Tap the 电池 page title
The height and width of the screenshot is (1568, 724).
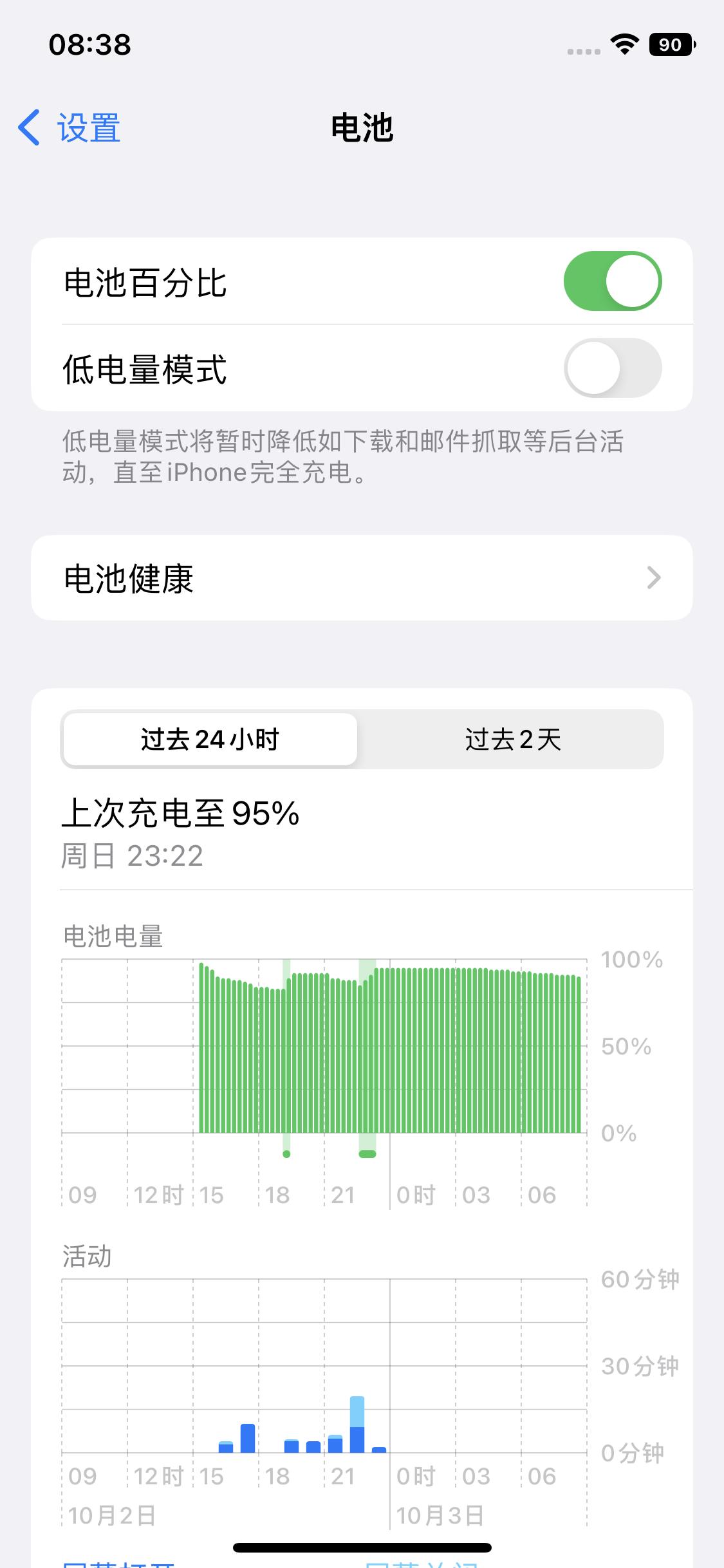tap(362, 127)
